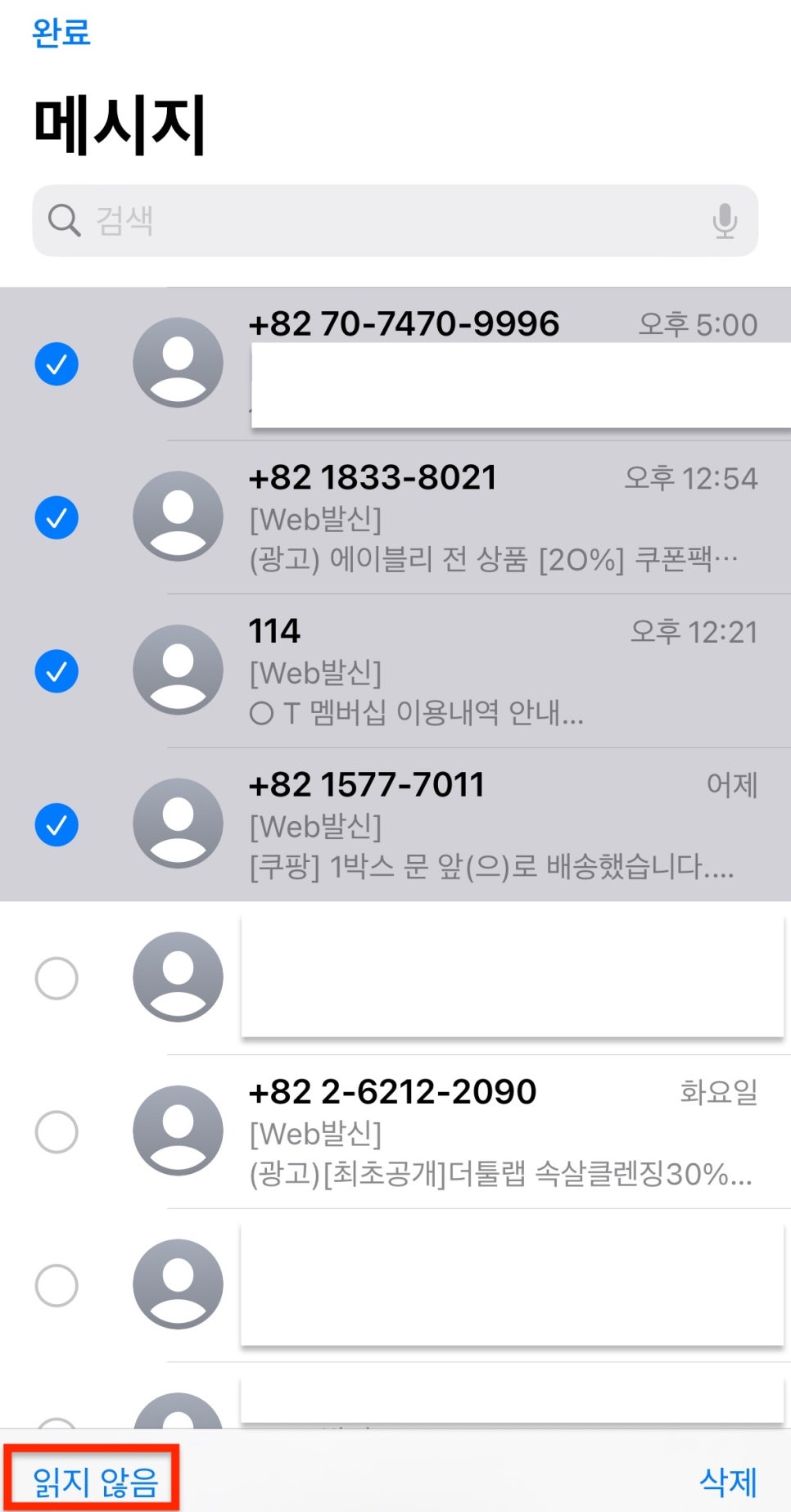Viewport: 791px width, 1512px height.
Task: Uncheck the 114 message thread
Action: pos(56,671)
